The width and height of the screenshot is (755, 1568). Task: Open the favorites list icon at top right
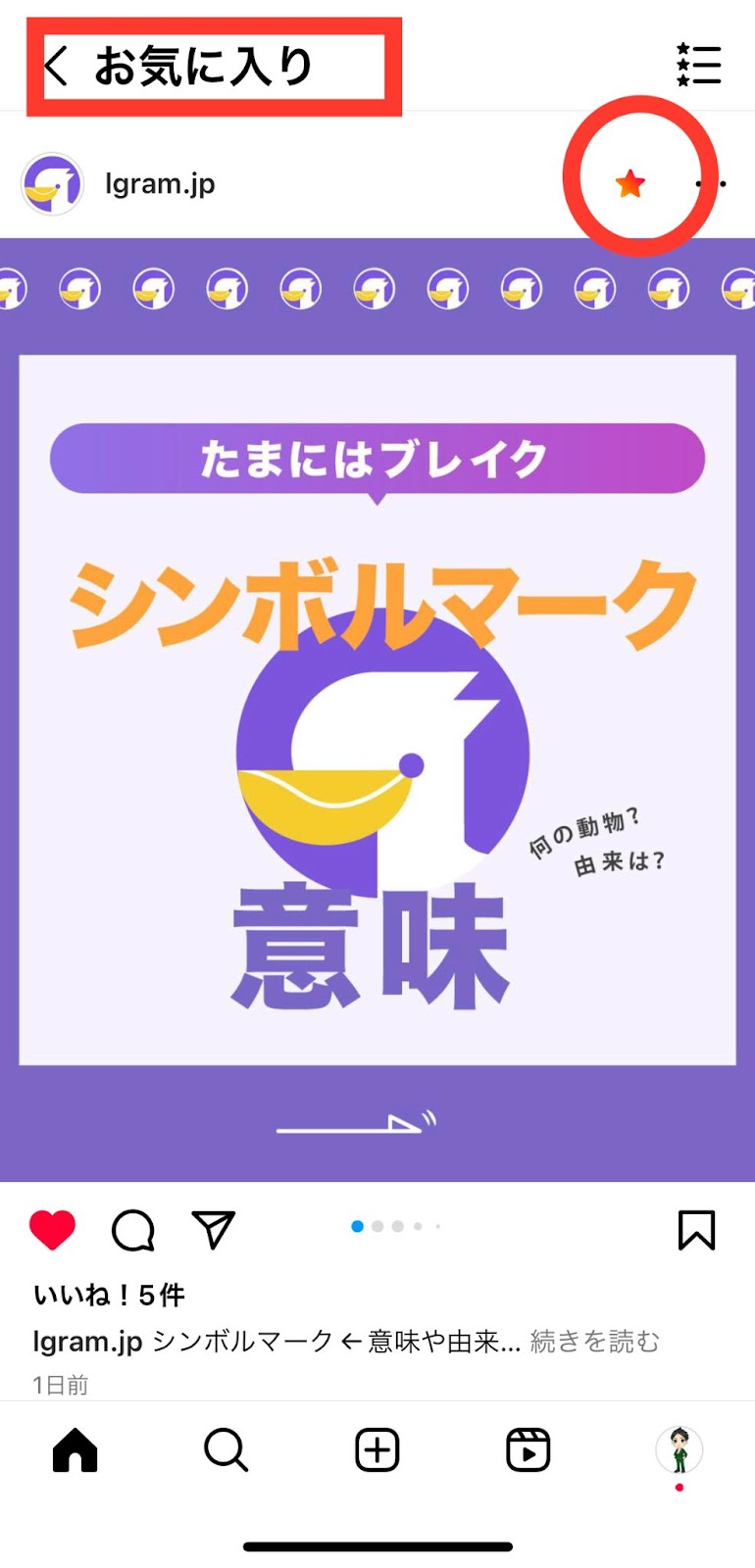click(x=699, y=66)
